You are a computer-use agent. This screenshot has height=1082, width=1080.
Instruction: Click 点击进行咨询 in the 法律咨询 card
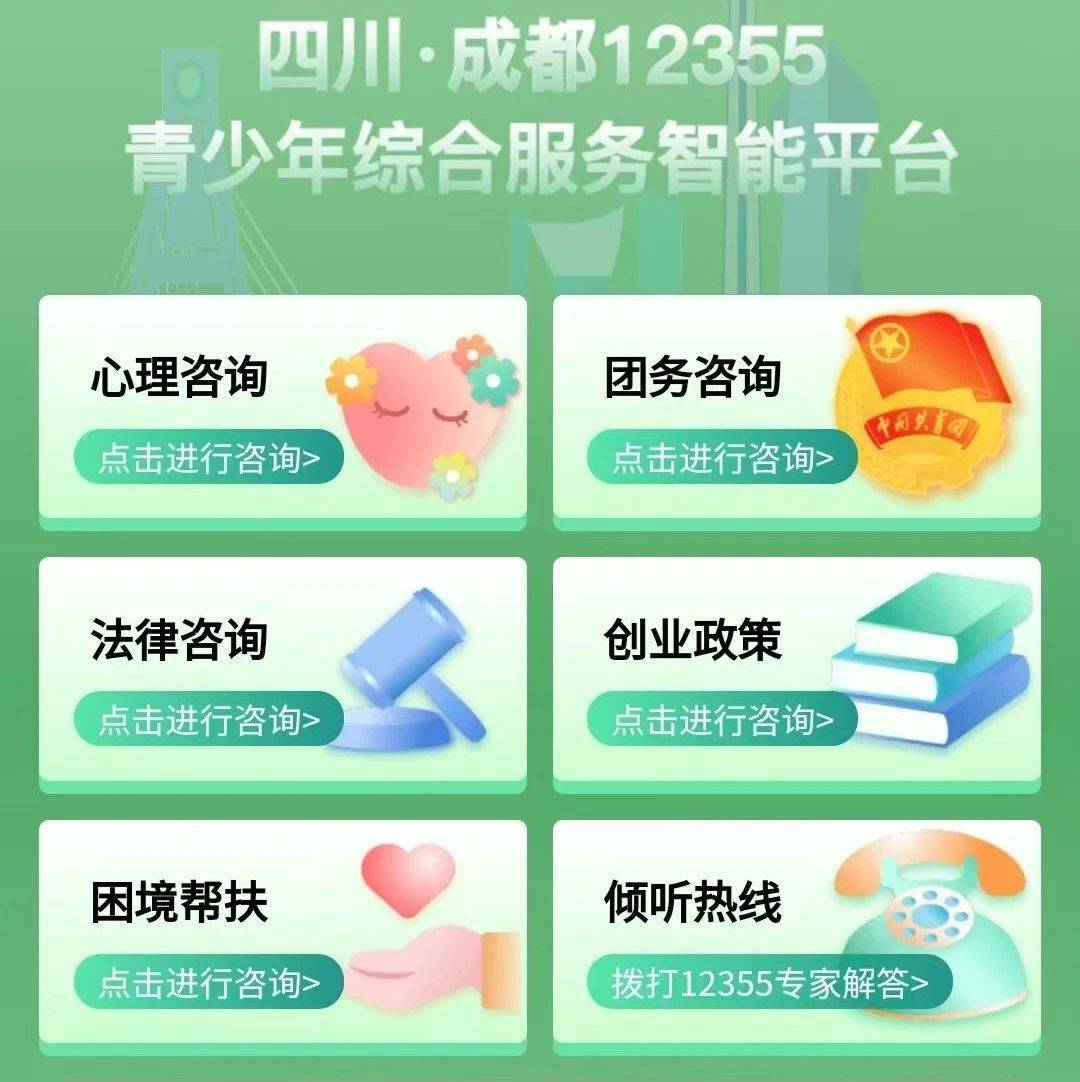(x=210, y=719)
